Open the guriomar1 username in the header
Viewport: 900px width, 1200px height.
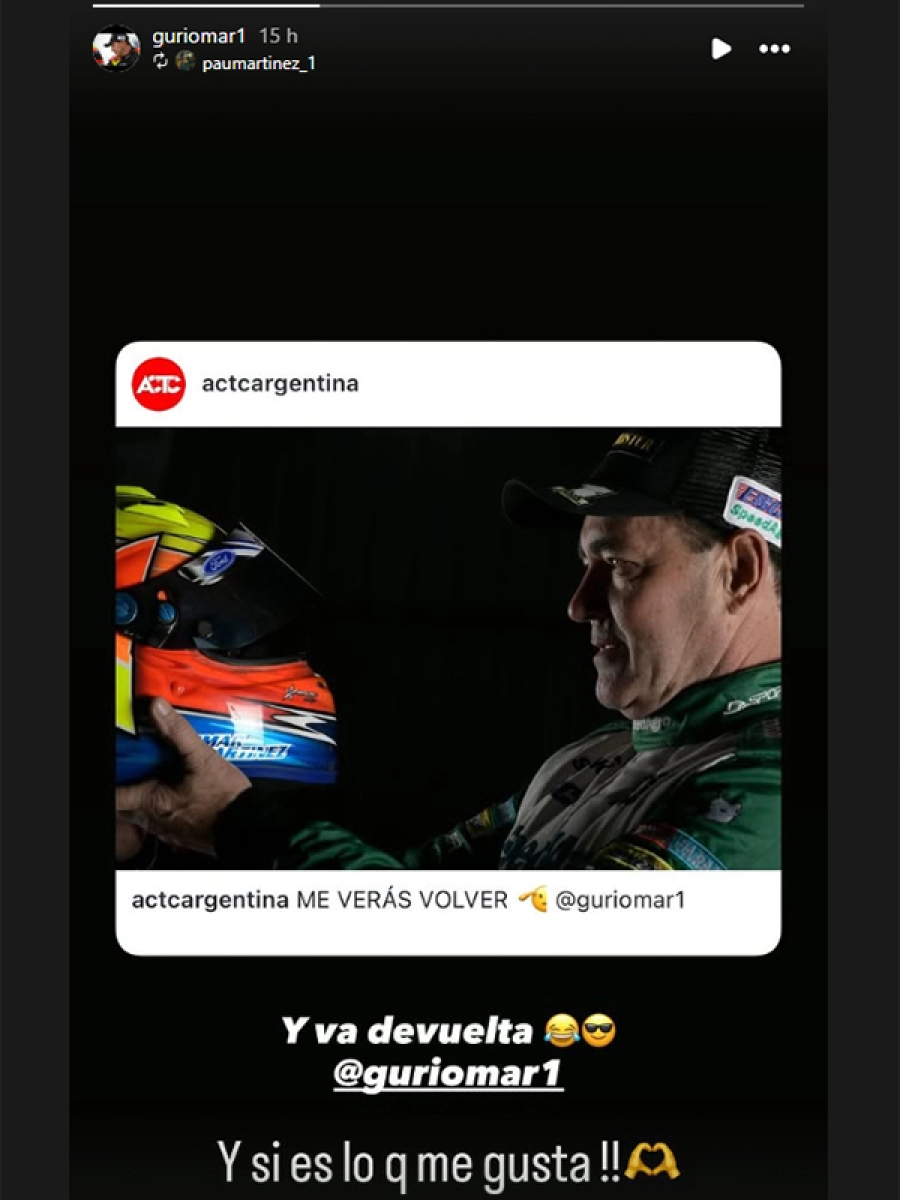click(x=199, y=36)
